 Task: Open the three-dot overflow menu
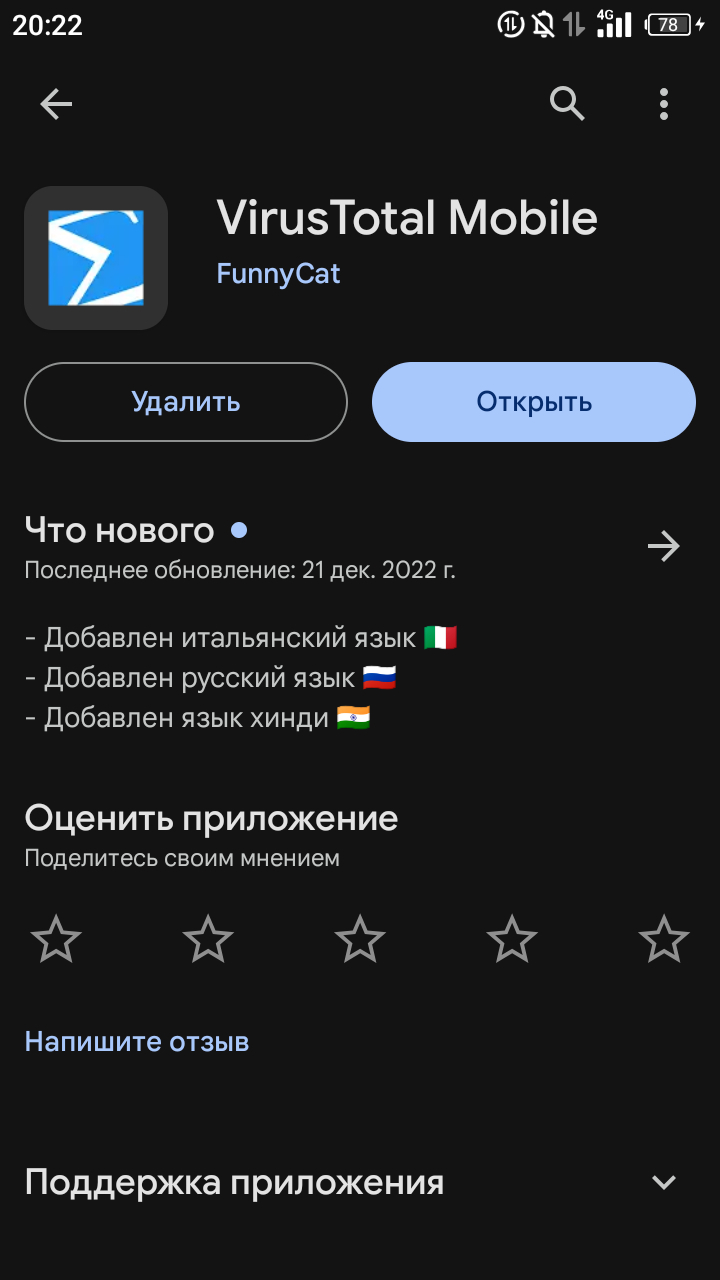[x=664, y=104]
